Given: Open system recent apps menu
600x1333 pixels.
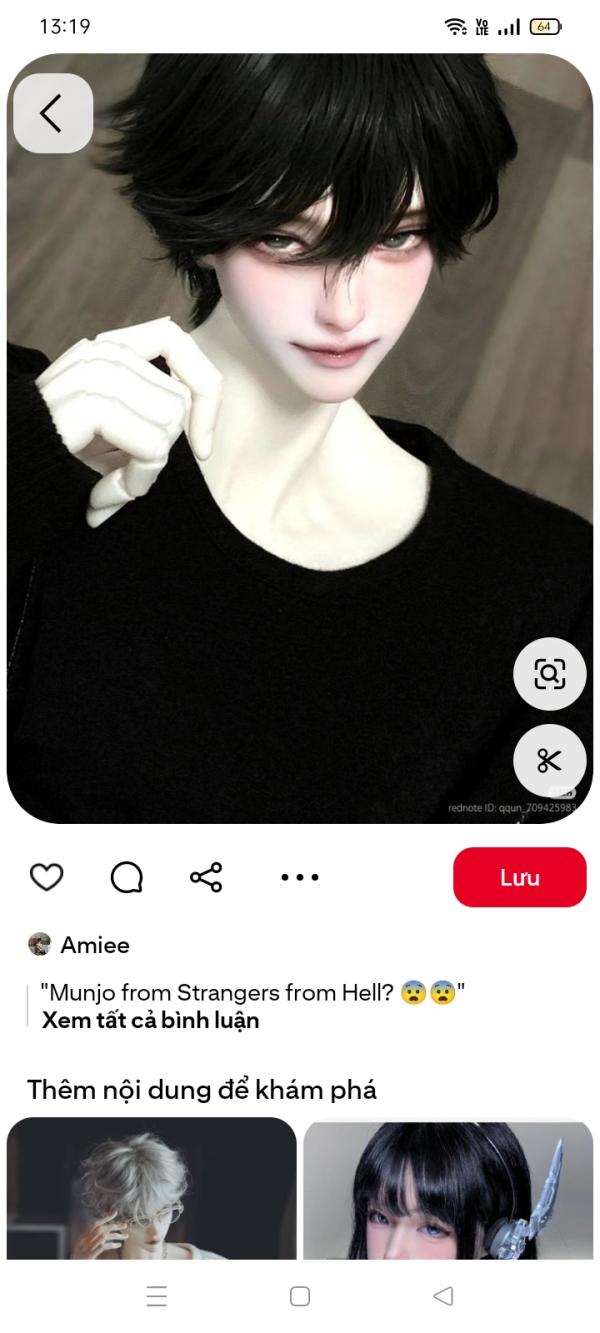Looking at the screenshot, I should tap(157, 1296).
